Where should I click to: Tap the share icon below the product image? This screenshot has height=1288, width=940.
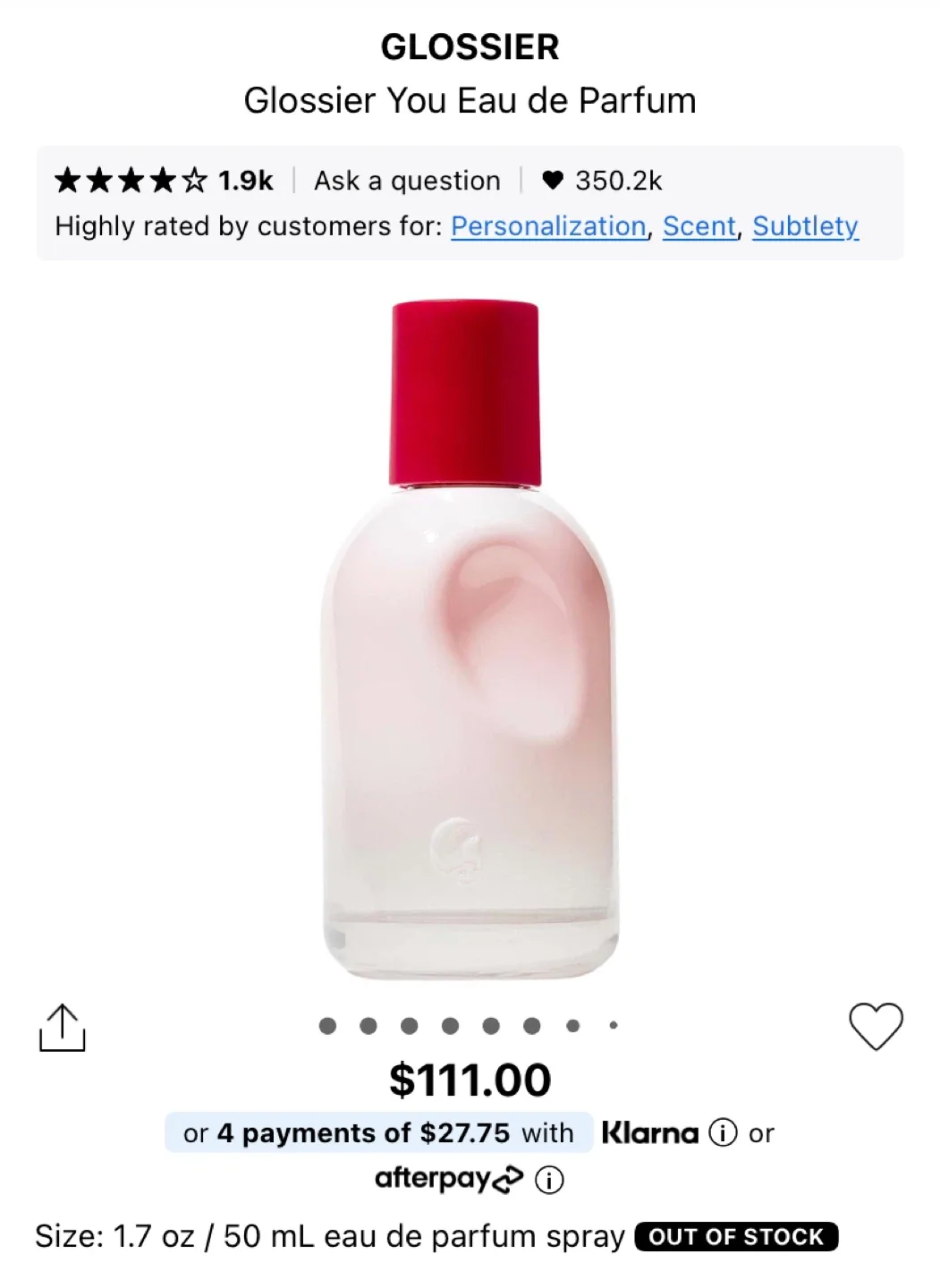(64, 1025)
